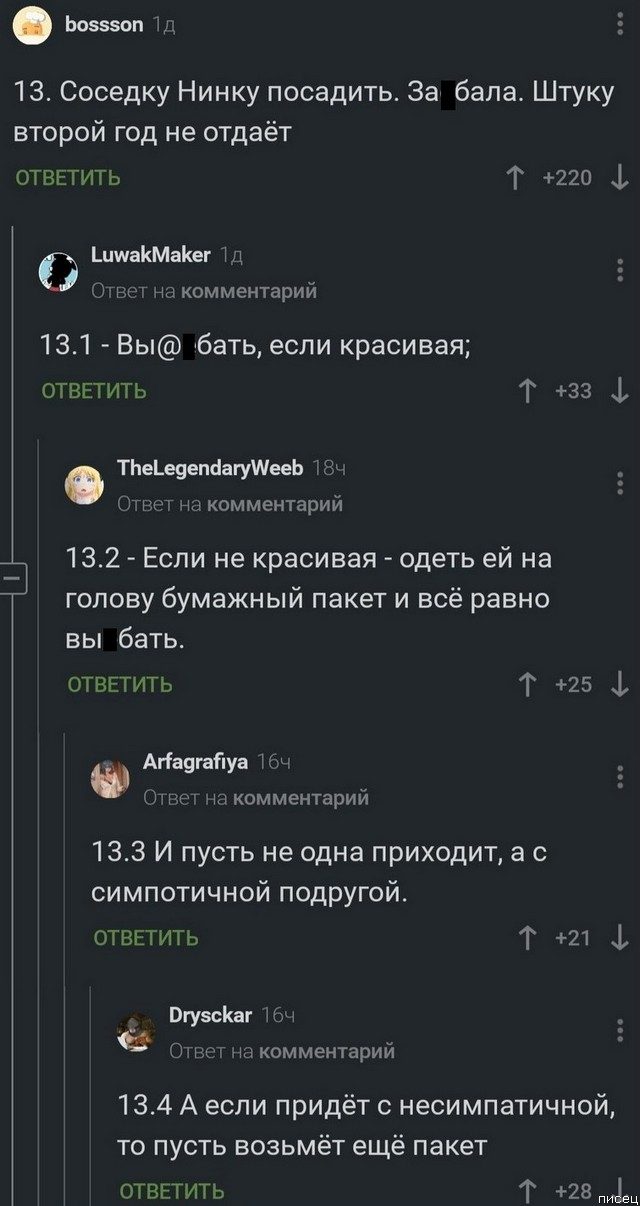Reply to bossson's comment
The image size is (640, 1206).
68,178
